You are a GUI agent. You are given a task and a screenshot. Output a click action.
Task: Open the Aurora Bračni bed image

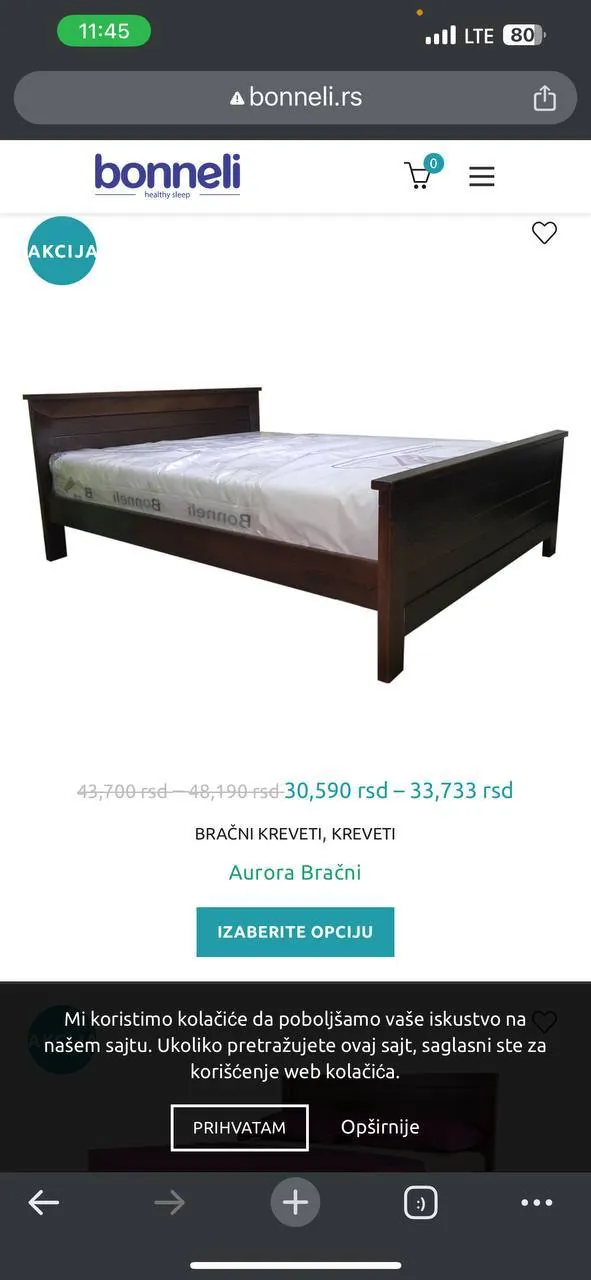point(295,535)
